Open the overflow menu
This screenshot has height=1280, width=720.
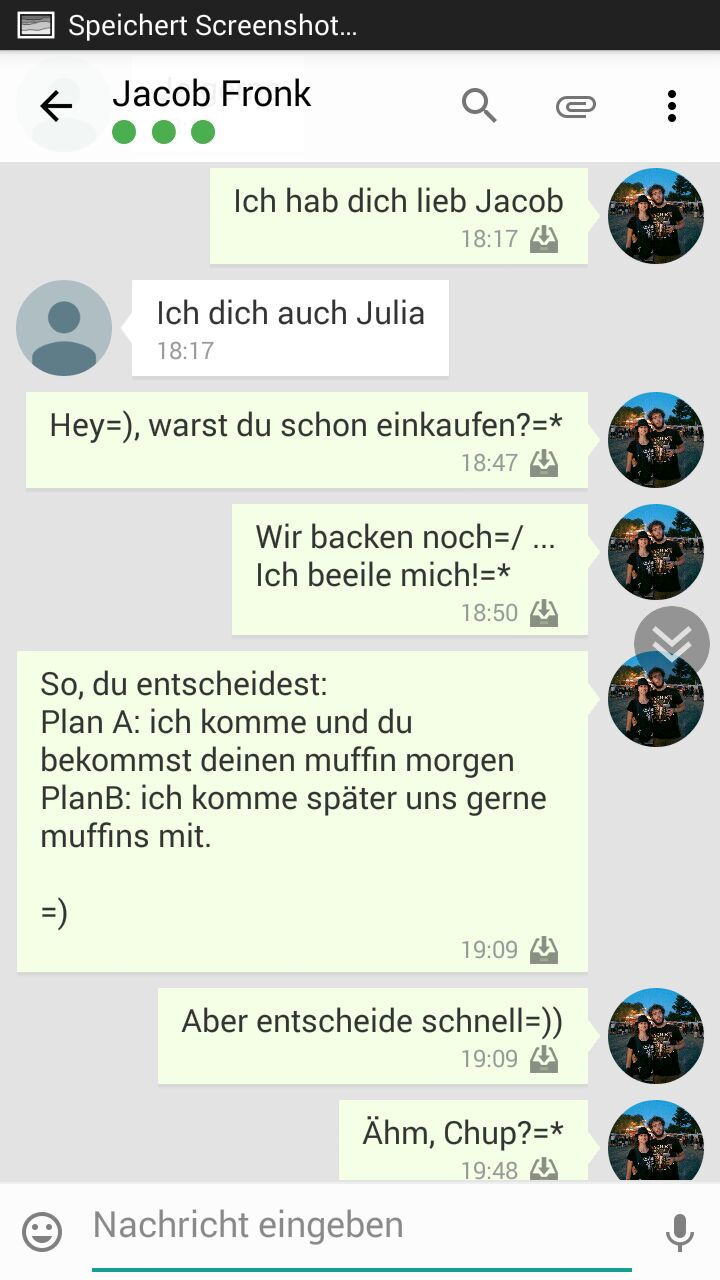point(671,106)
